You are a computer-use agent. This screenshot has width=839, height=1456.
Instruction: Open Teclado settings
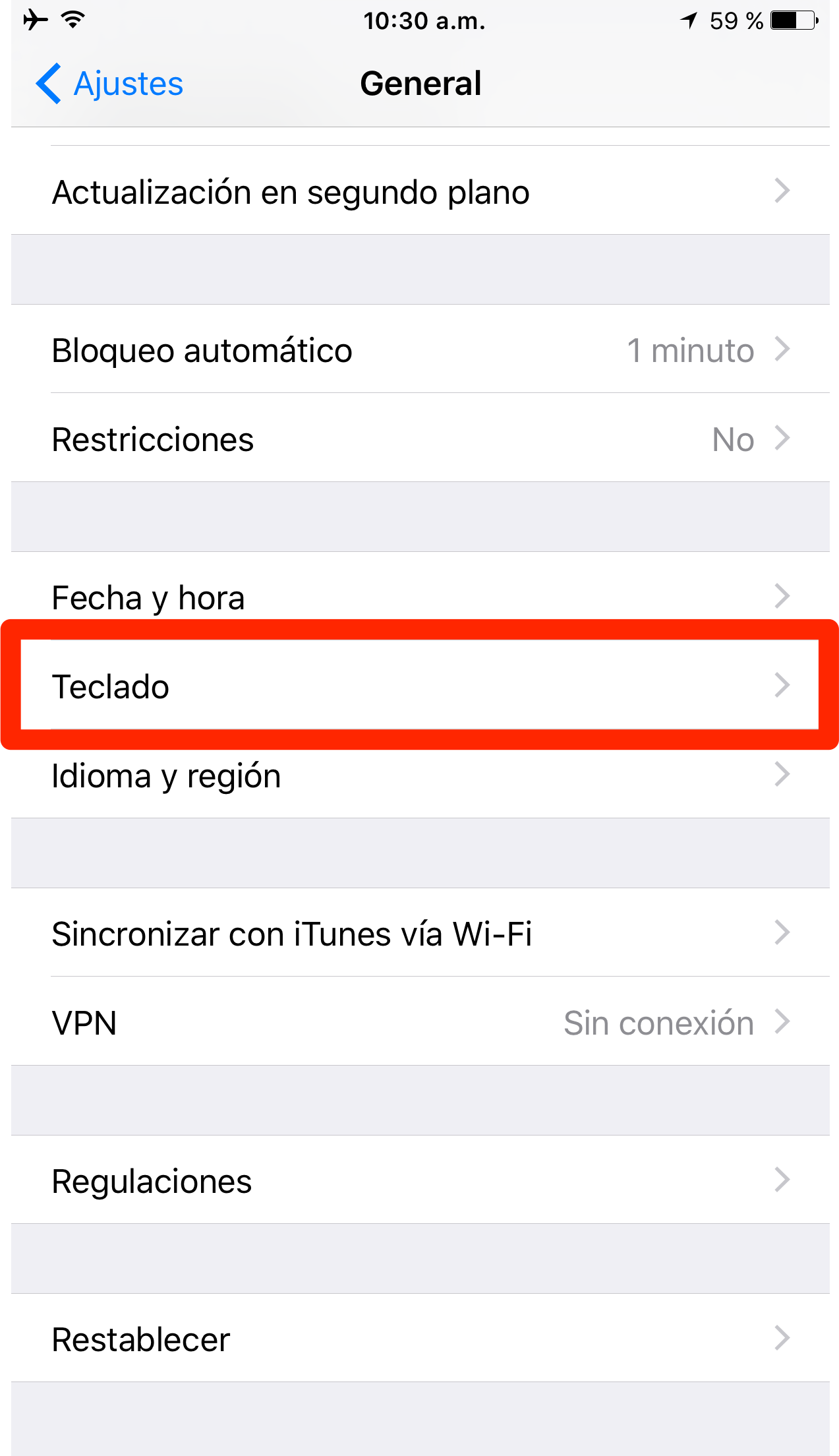(419, 686)
